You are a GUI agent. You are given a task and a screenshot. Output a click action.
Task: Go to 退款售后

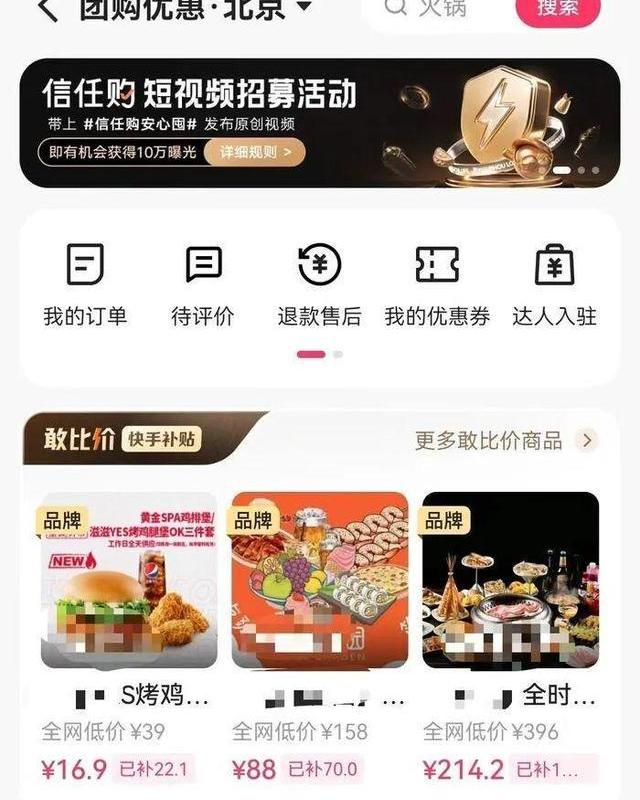click(319, 286)
